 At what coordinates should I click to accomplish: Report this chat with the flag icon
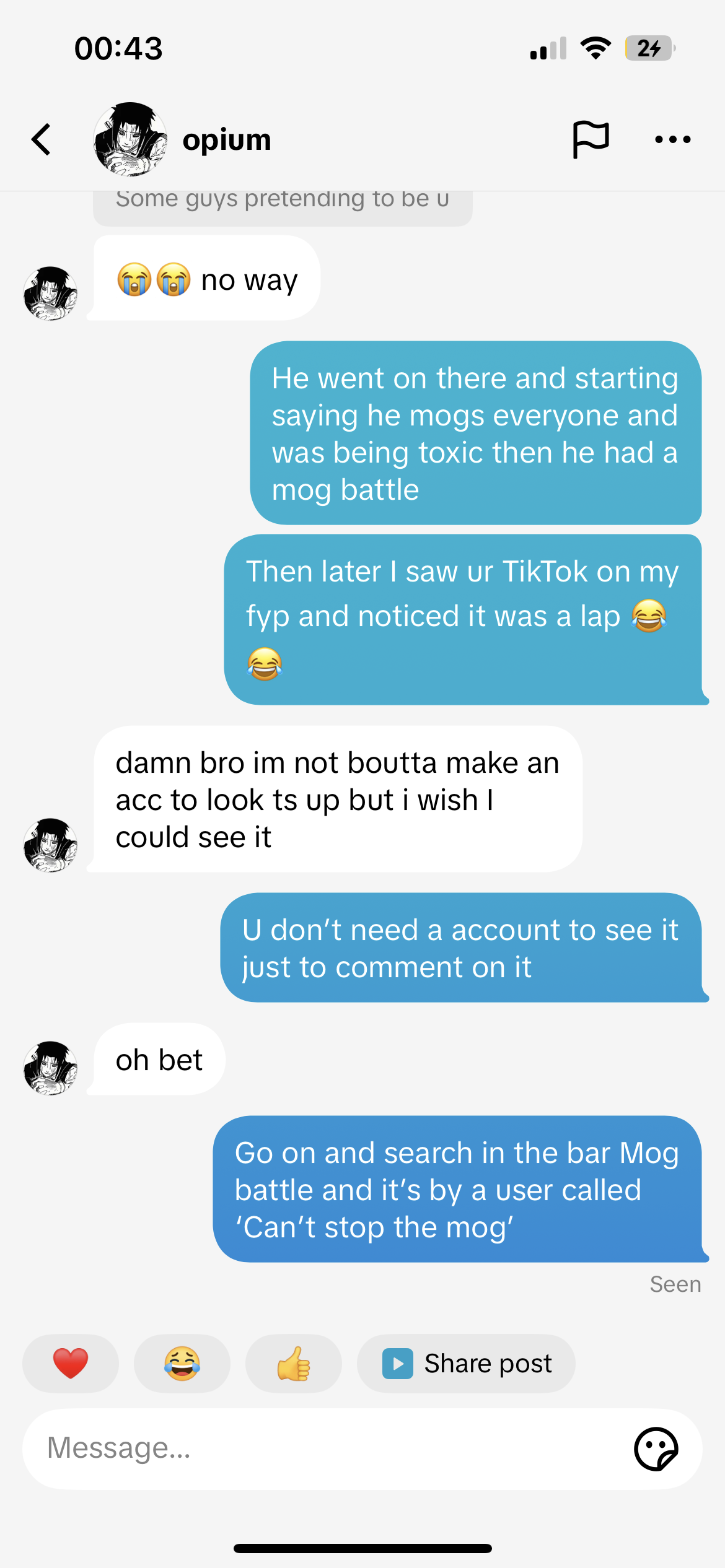(x=591, y=139)
